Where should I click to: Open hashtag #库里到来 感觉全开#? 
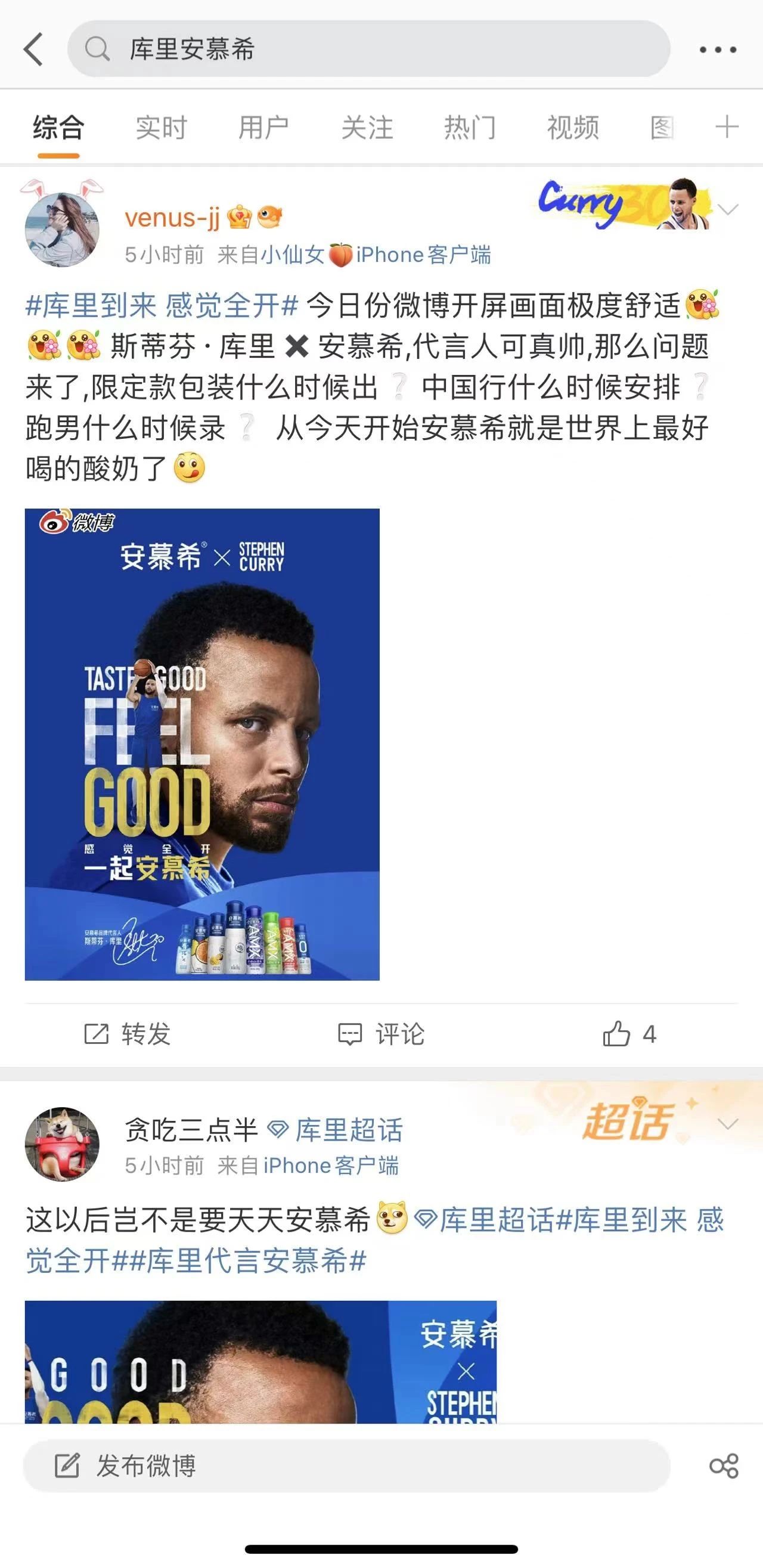pos(162,305)
